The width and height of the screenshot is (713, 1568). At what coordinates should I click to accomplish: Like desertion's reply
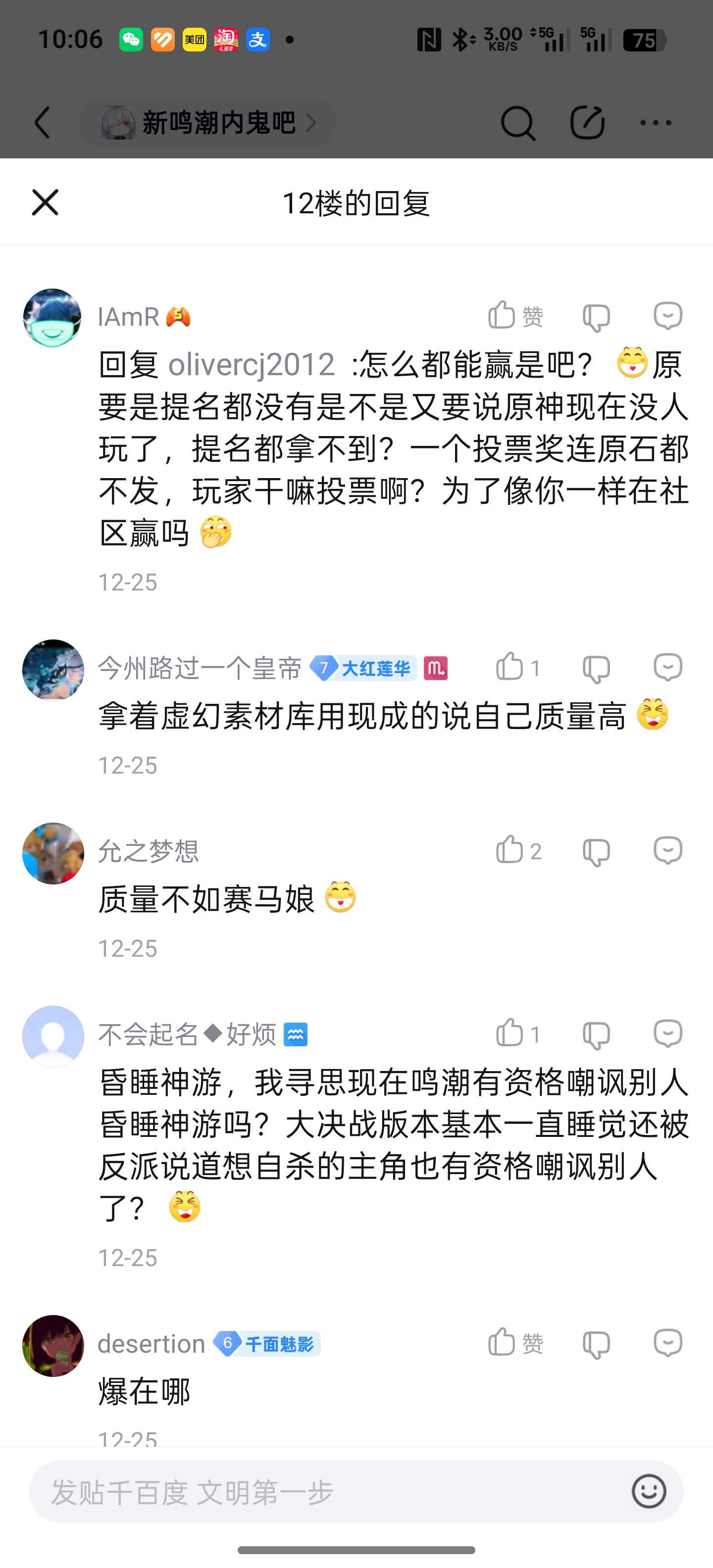click(514, 1343)
